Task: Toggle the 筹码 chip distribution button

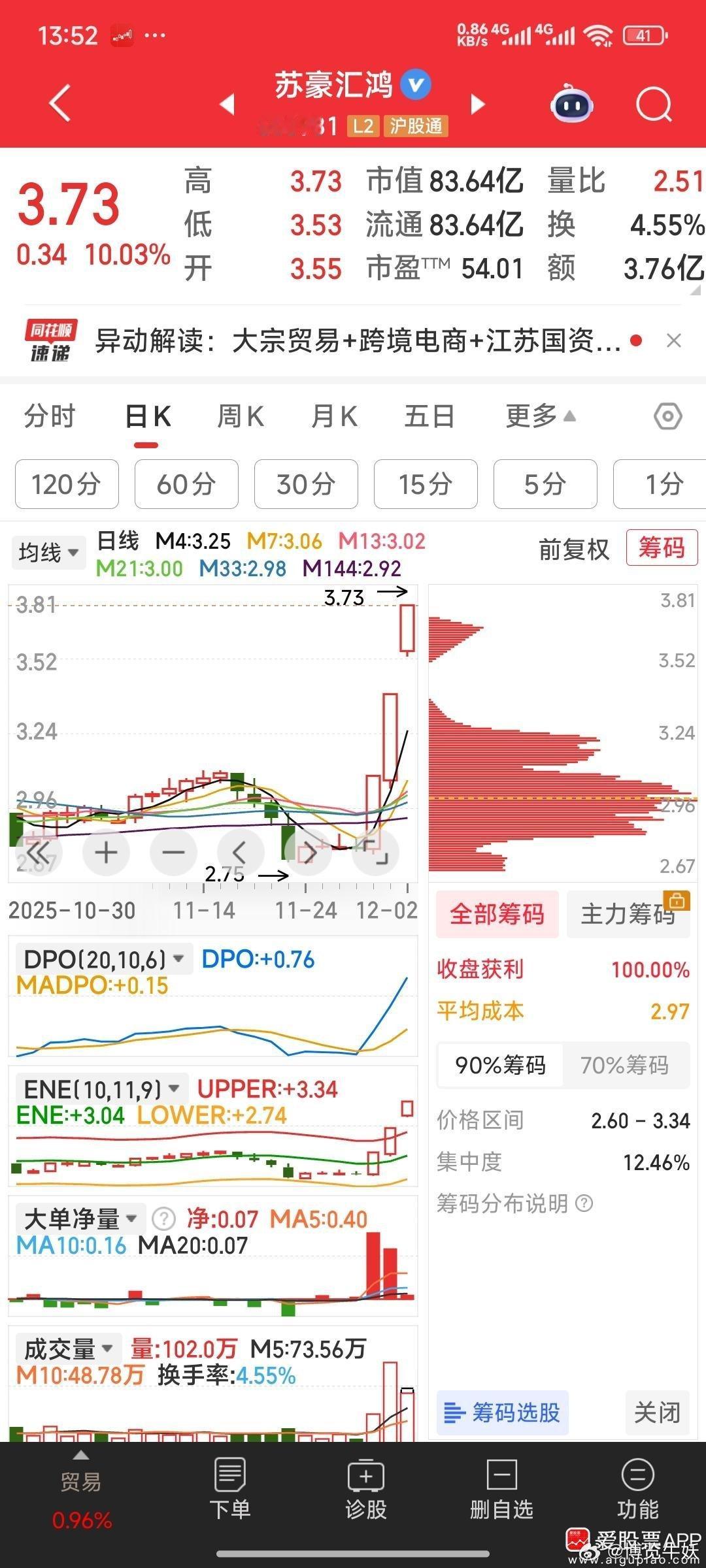Action: (x=662, y=547)
